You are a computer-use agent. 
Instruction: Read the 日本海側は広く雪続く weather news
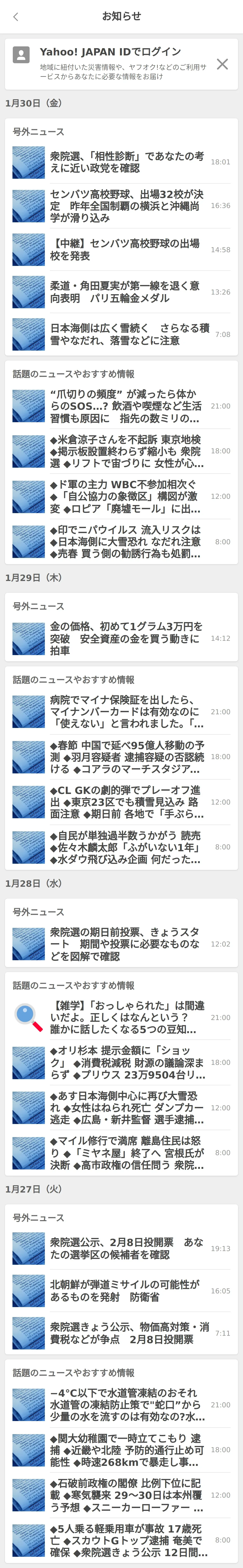pos(121,334)
